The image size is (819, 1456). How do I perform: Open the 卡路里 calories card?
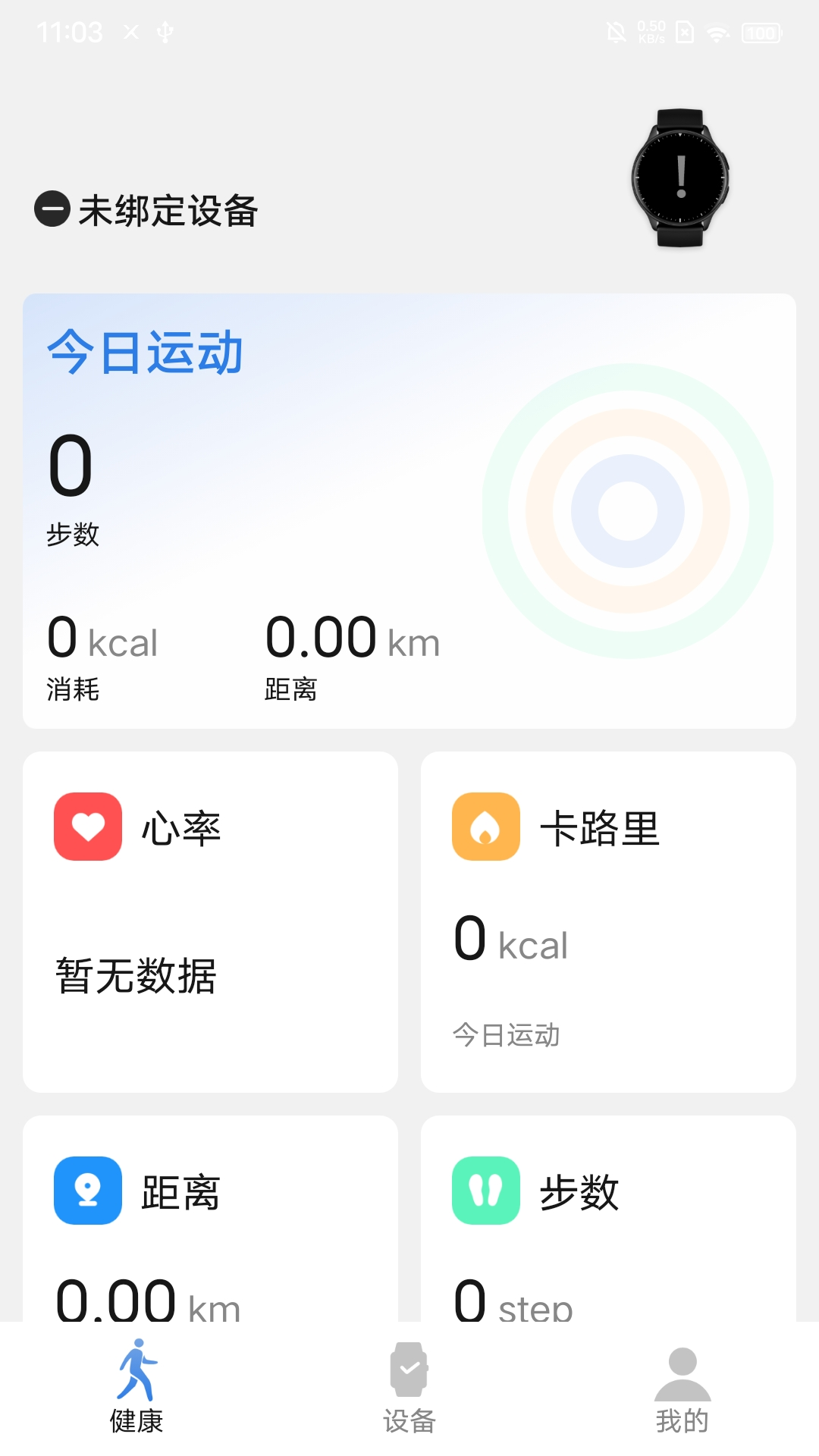click(608, 921)
